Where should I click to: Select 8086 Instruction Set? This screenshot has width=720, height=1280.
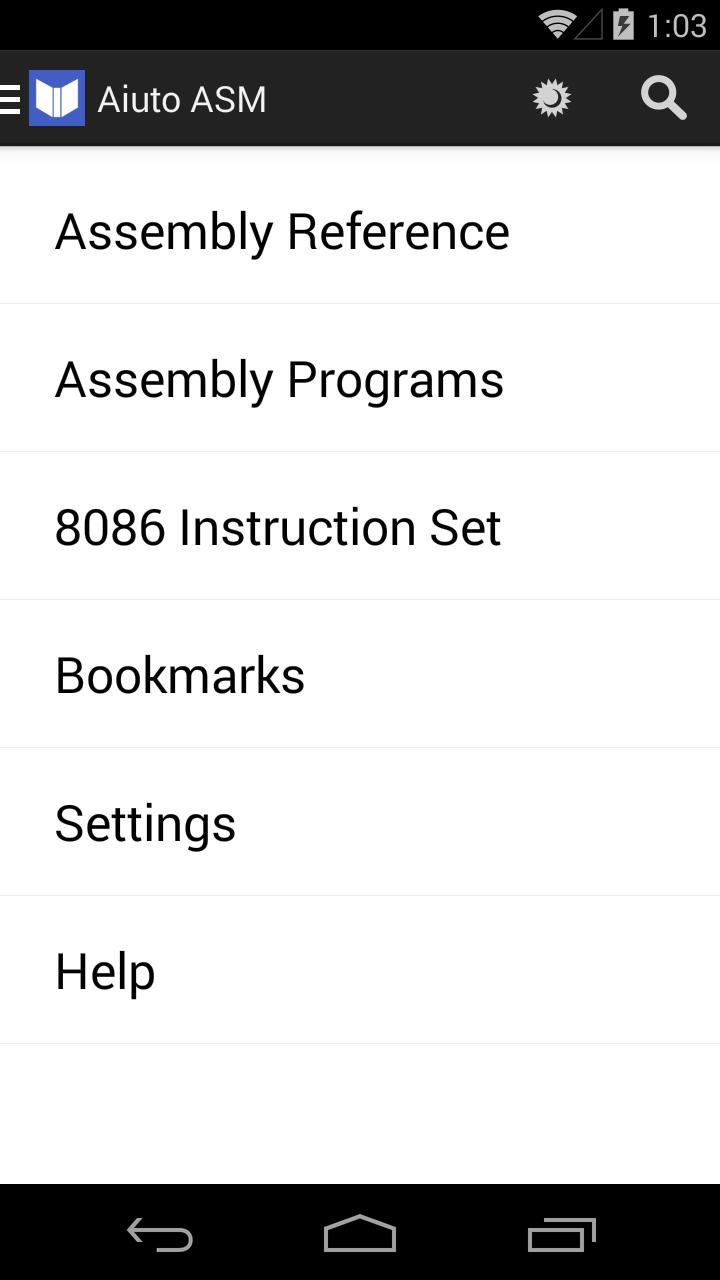click(278, 526)
